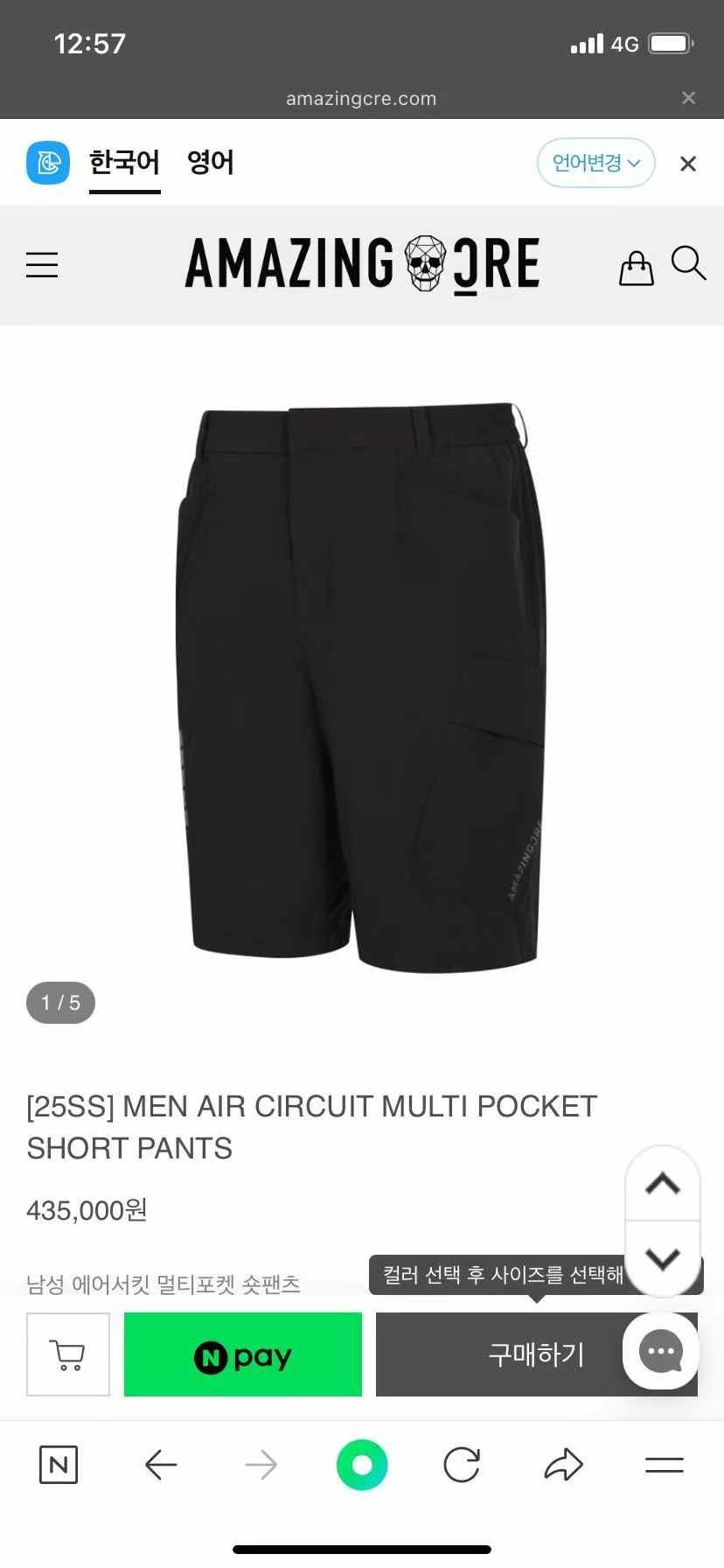Close the amazingcre.com address bar

(x=688, y=98)
